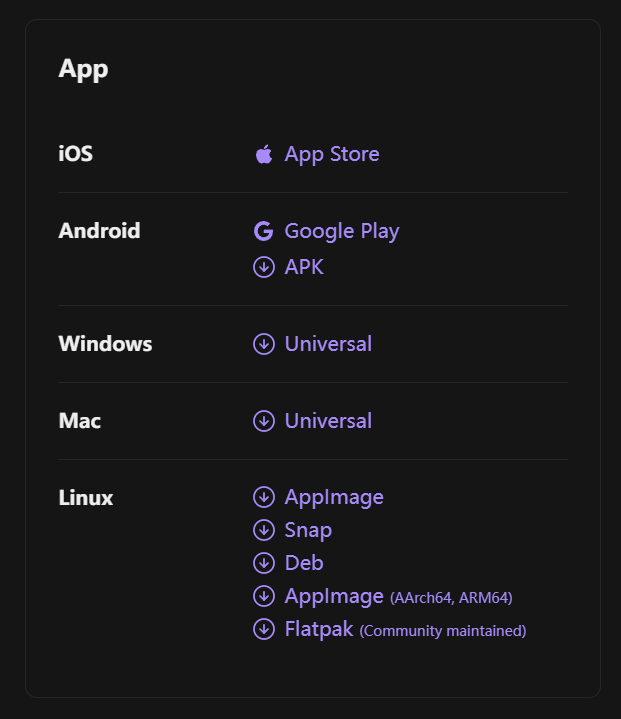This screenshot has height=719, width=621.
Task: Open the iOS App Store link
Action: pos(330,154)
